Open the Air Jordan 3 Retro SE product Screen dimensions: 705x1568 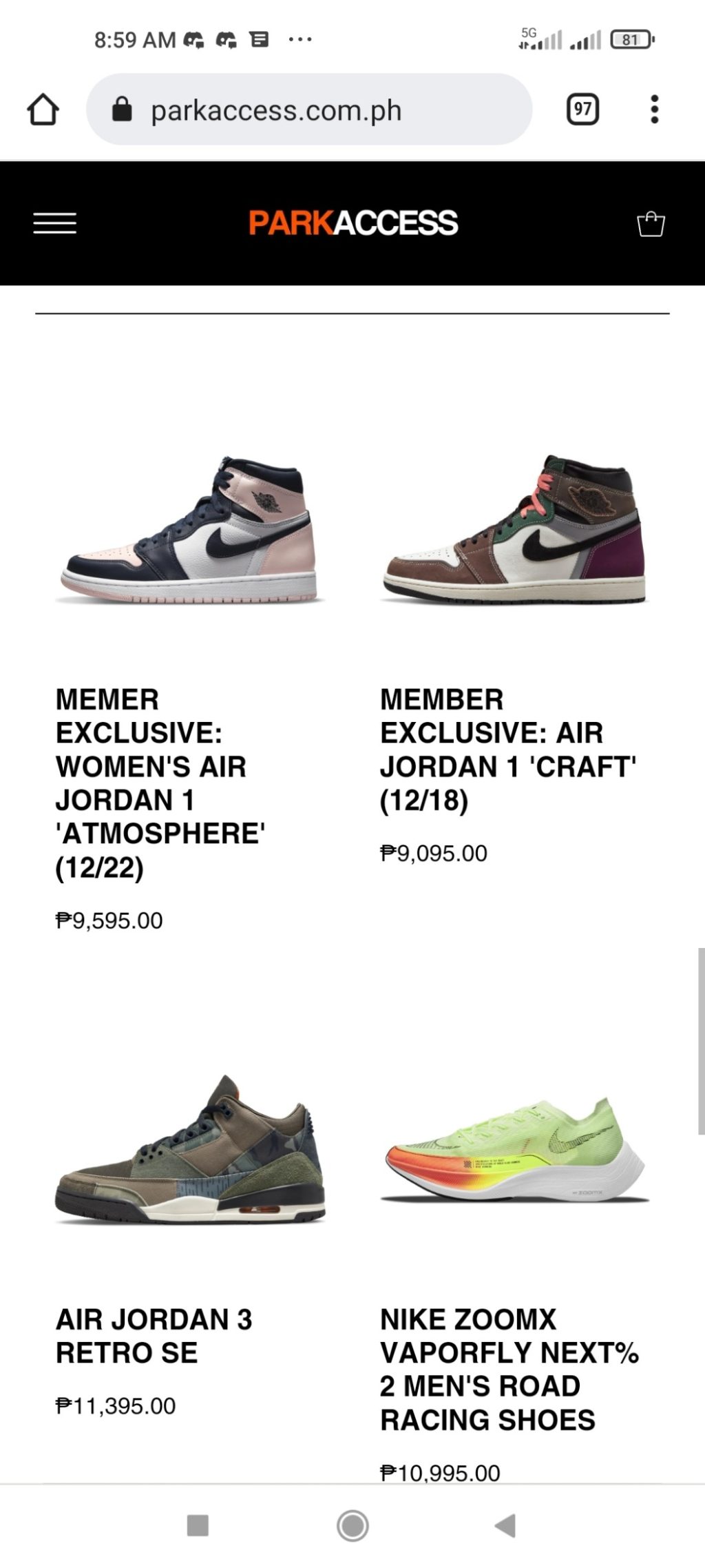tap(189, 1149)
